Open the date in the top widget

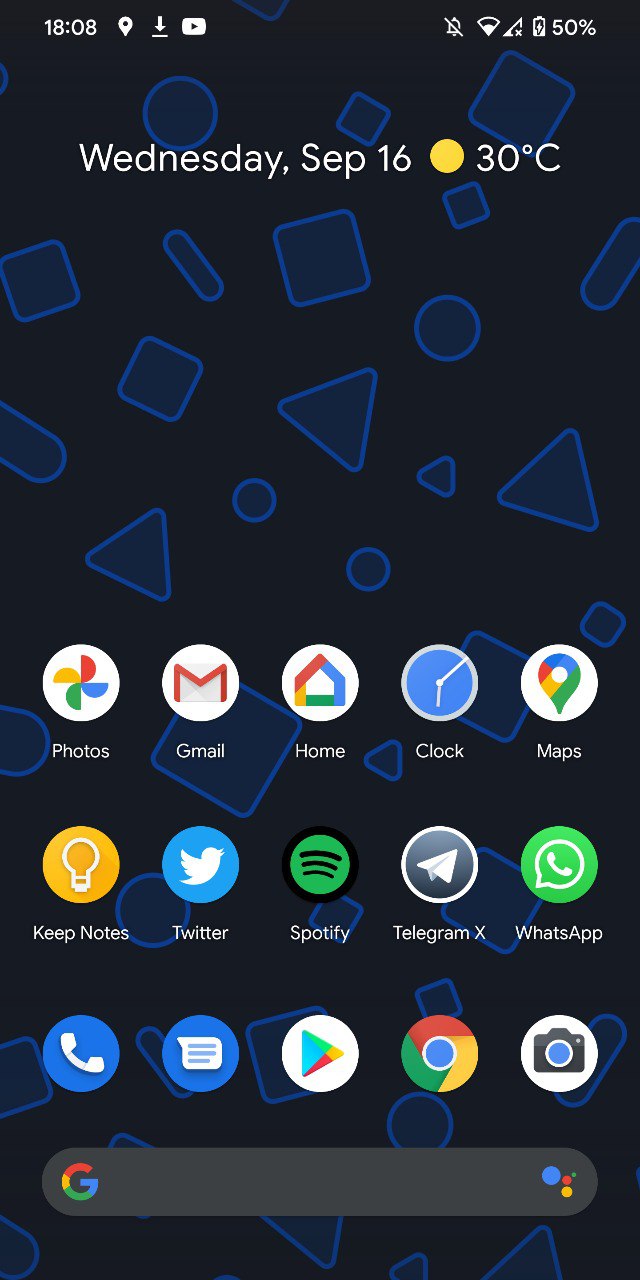point(245,159)
